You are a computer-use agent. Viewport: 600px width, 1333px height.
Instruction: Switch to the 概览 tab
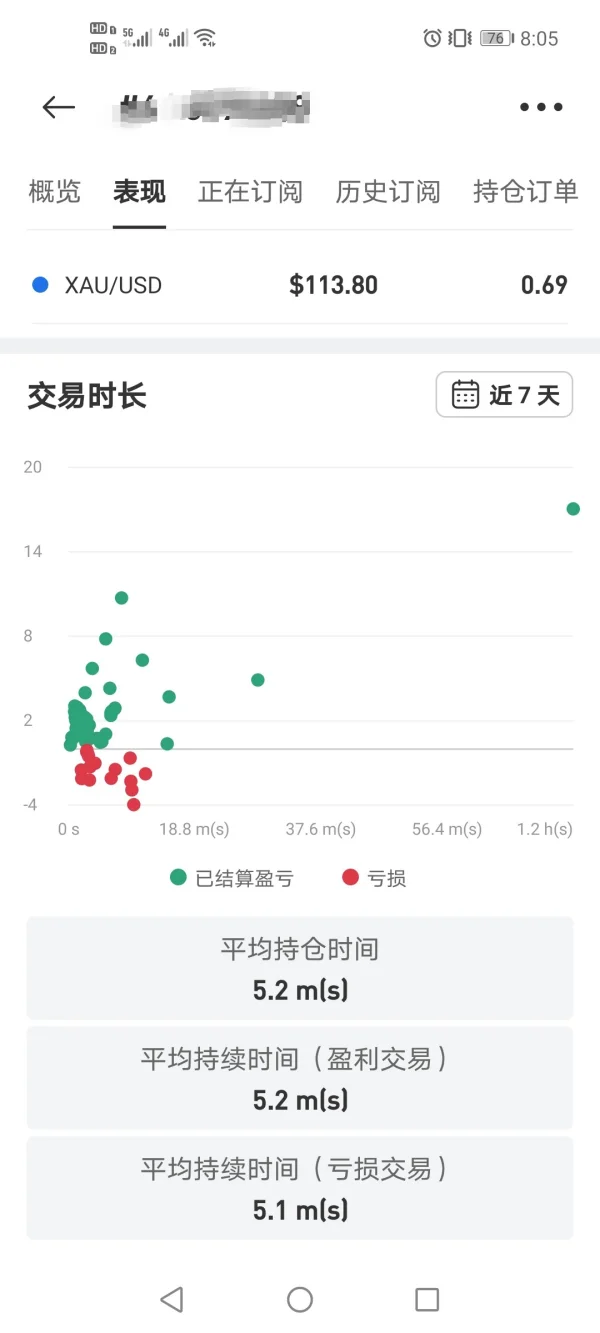point(55,191)
